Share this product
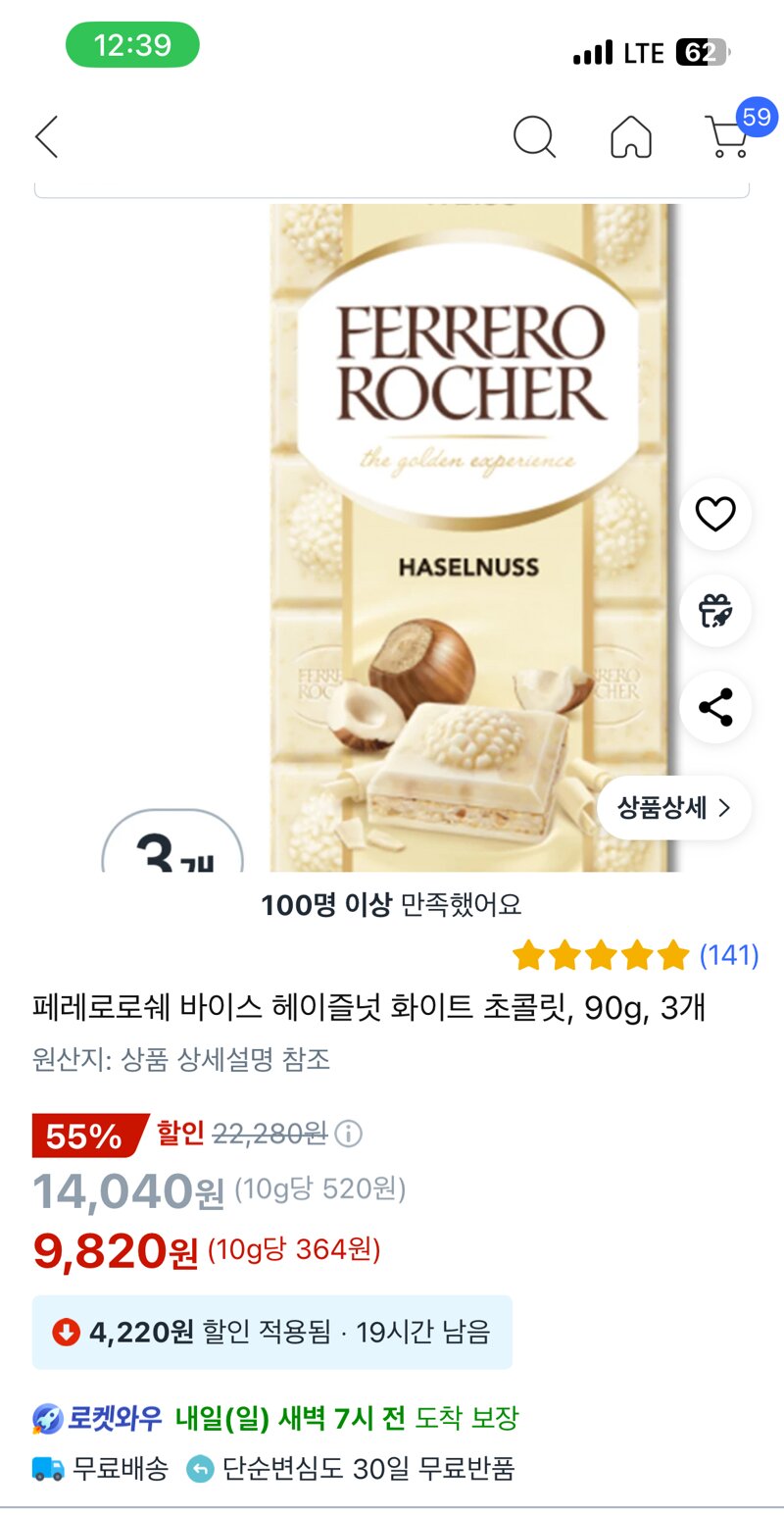 pos(715,707)
